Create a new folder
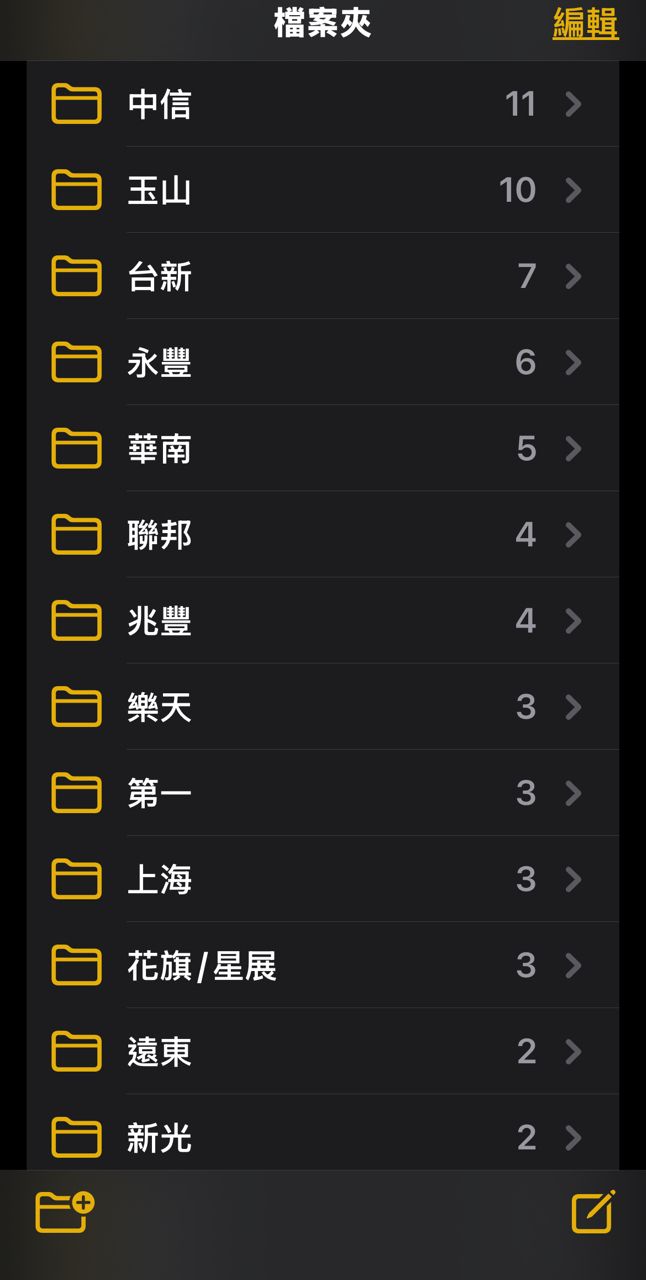This screenshot has height=1280, width=646. (x=64, y=1211)
